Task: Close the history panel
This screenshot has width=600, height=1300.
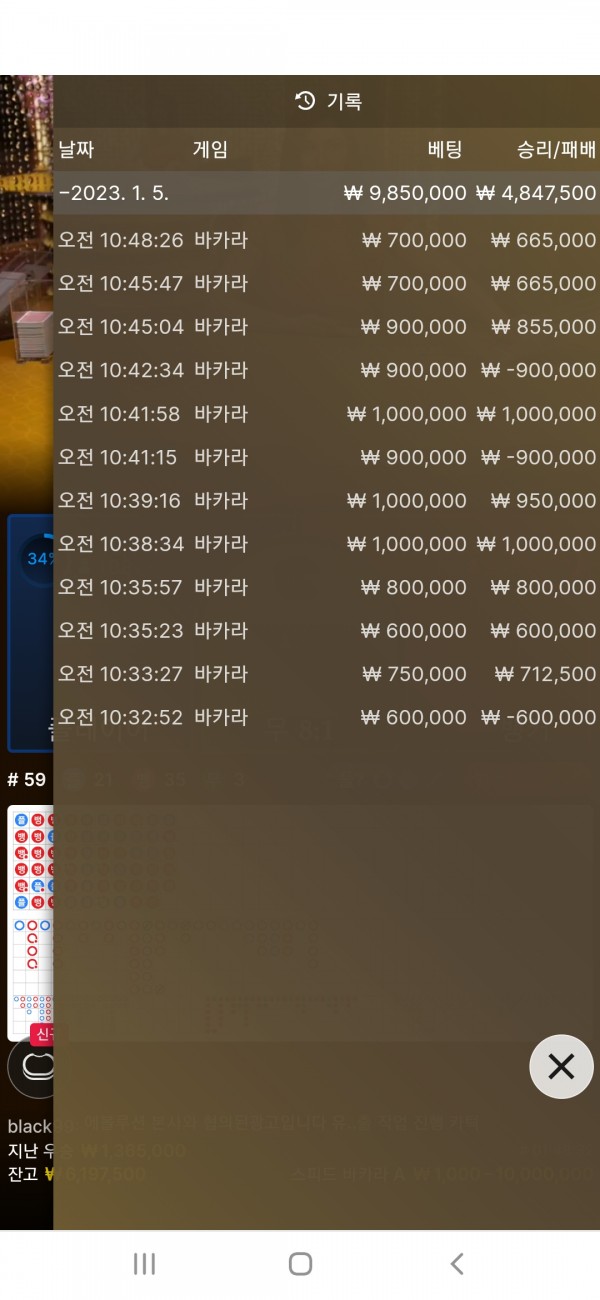Action: click(561, 1067)
